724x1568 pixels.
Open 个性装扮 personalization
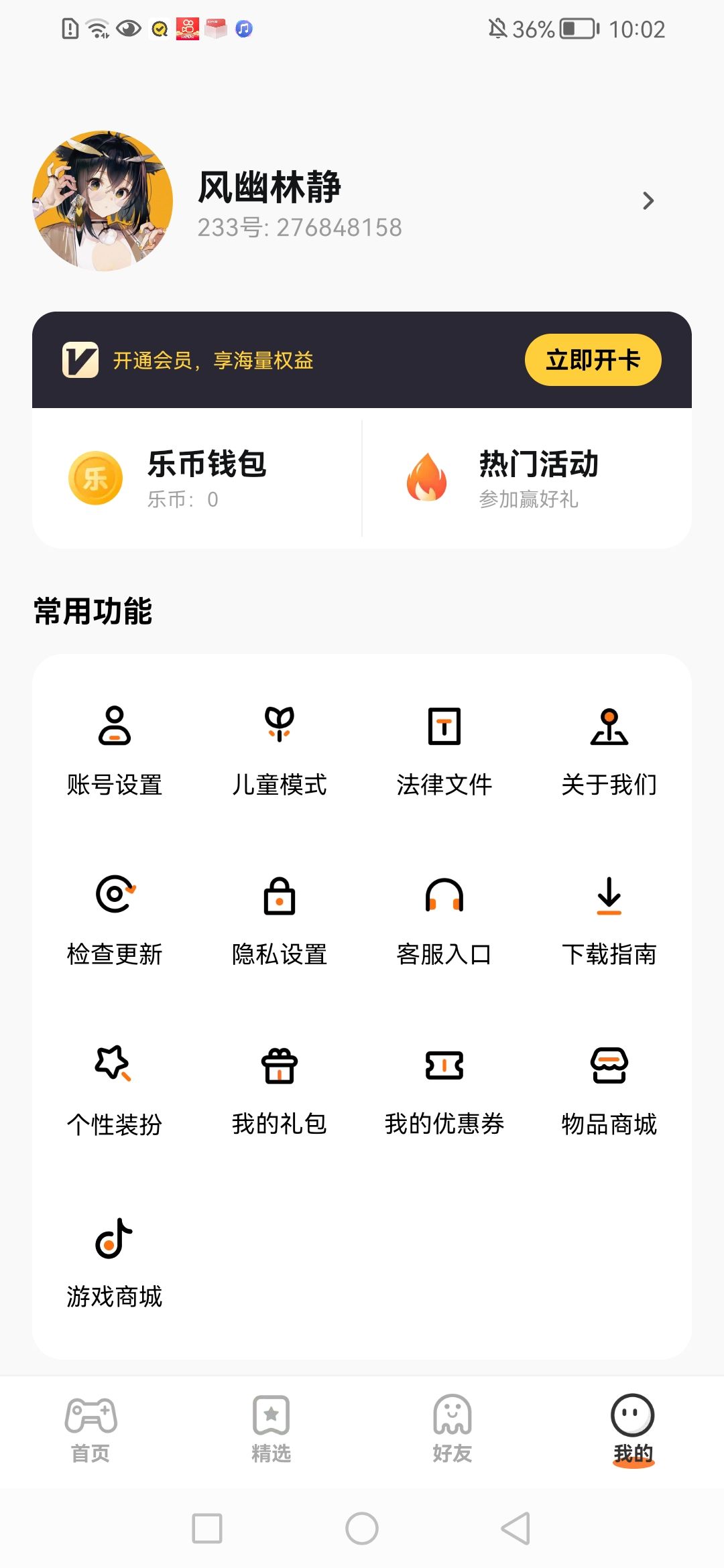point(115,1090)
